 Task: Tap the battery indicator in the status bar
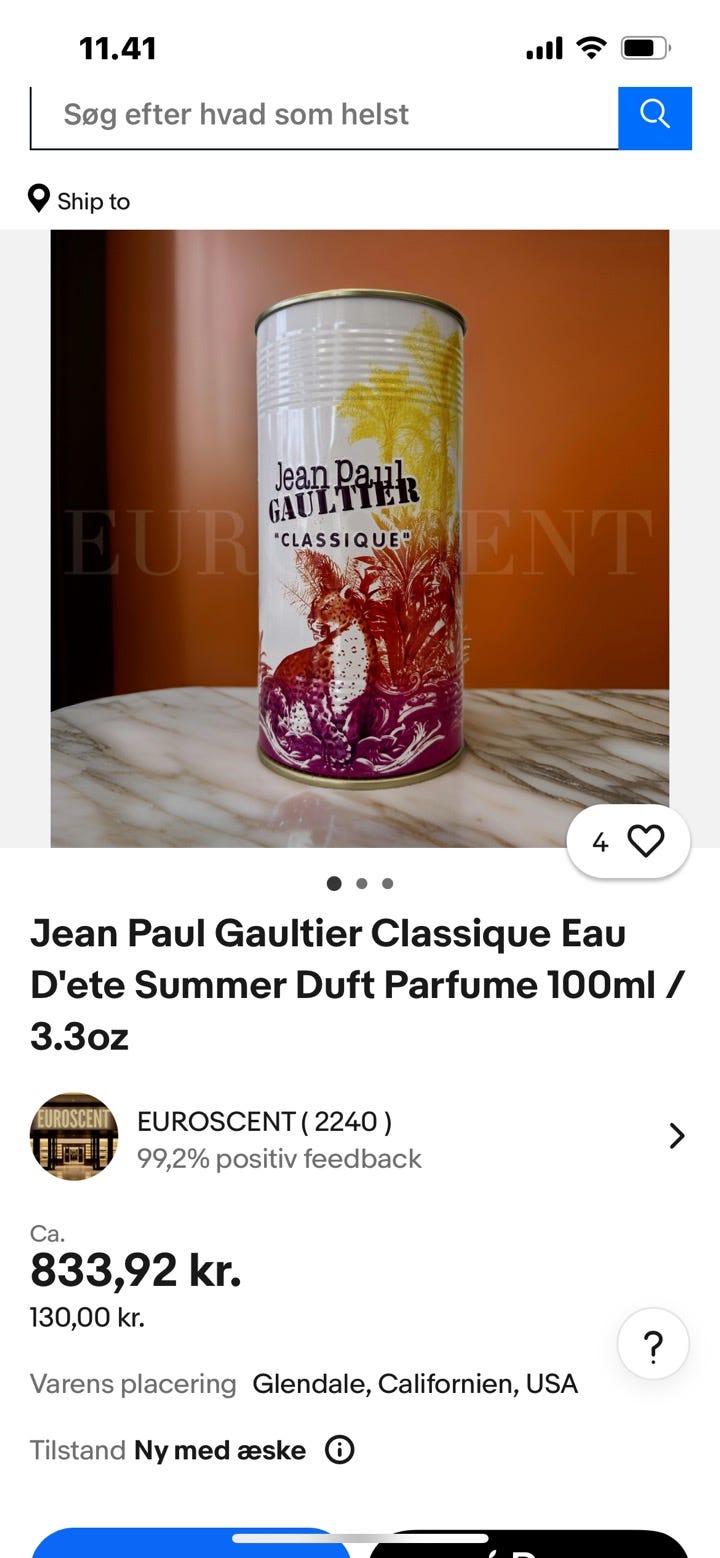tap(646, 46)
